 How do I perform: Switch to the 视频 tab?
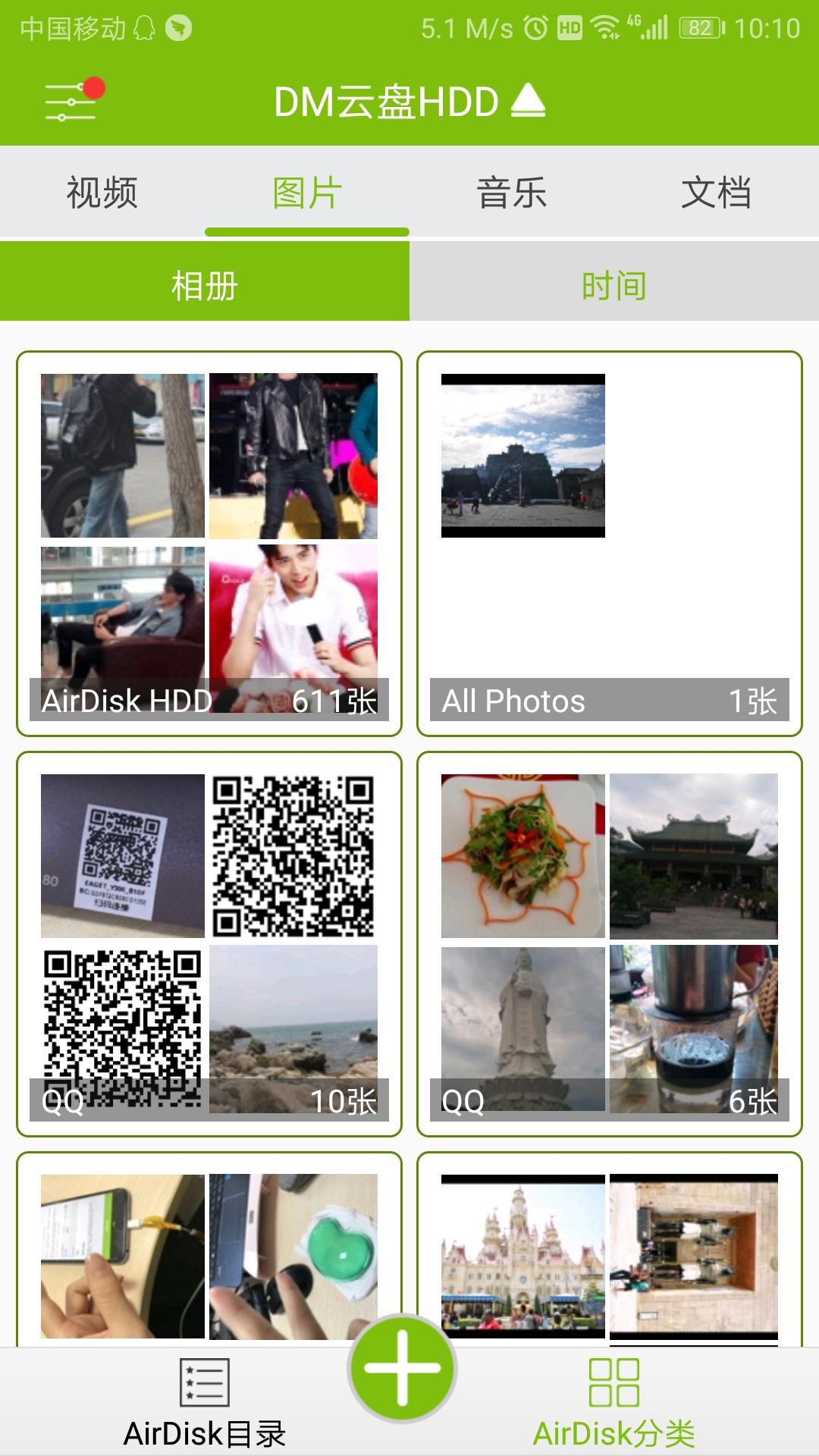tap(102, 193)
